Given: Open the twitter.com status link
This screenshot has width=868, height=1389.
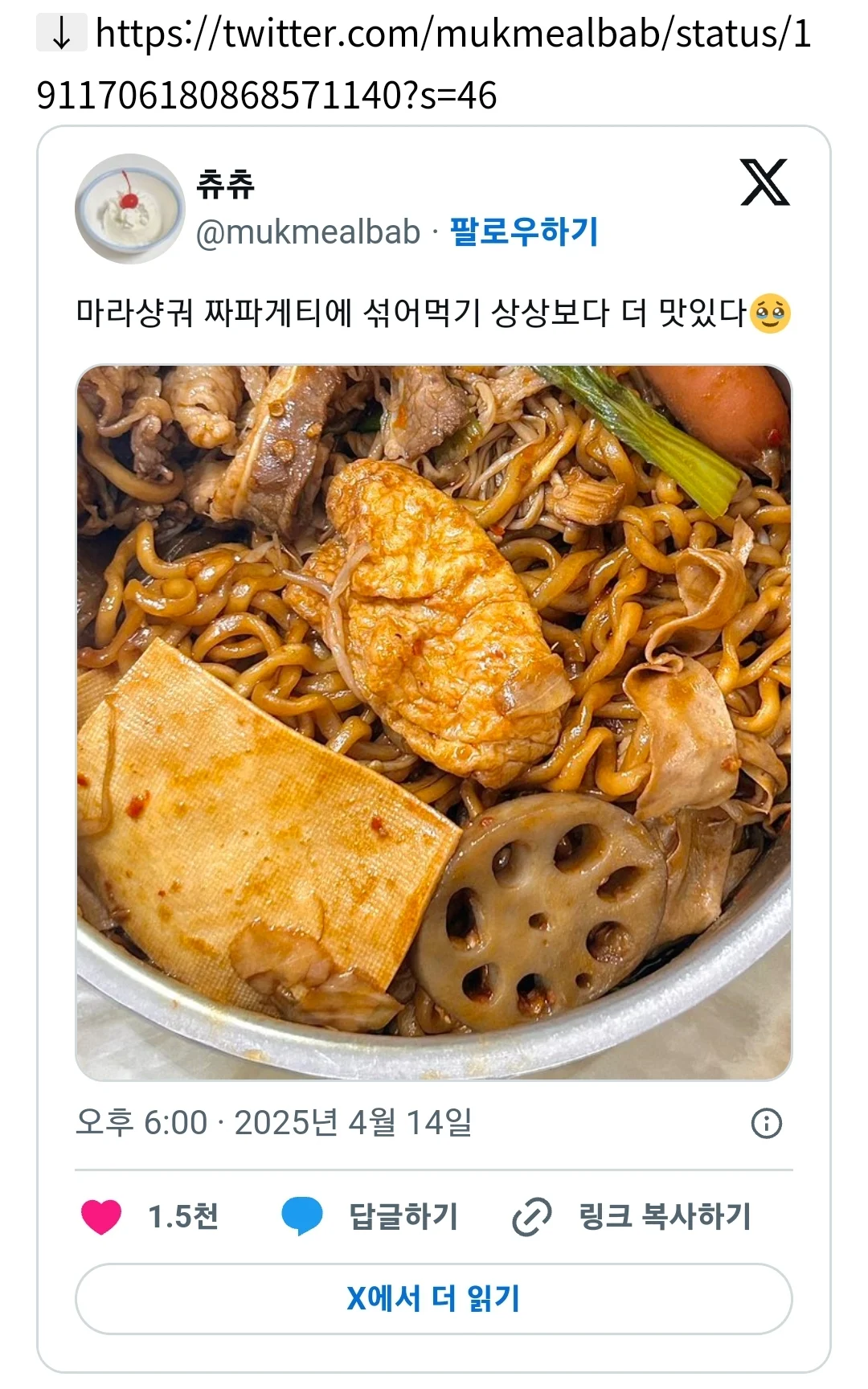Looking at the screenshot, I should click(434, 64).
